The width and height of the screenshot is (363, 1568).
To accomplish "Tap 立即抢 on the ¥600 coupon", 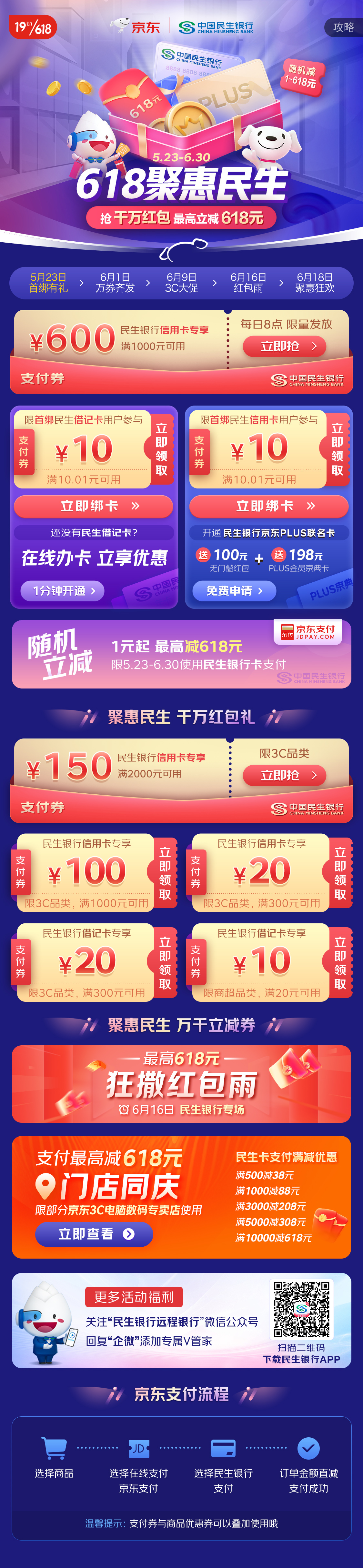I will pos(285,347).
